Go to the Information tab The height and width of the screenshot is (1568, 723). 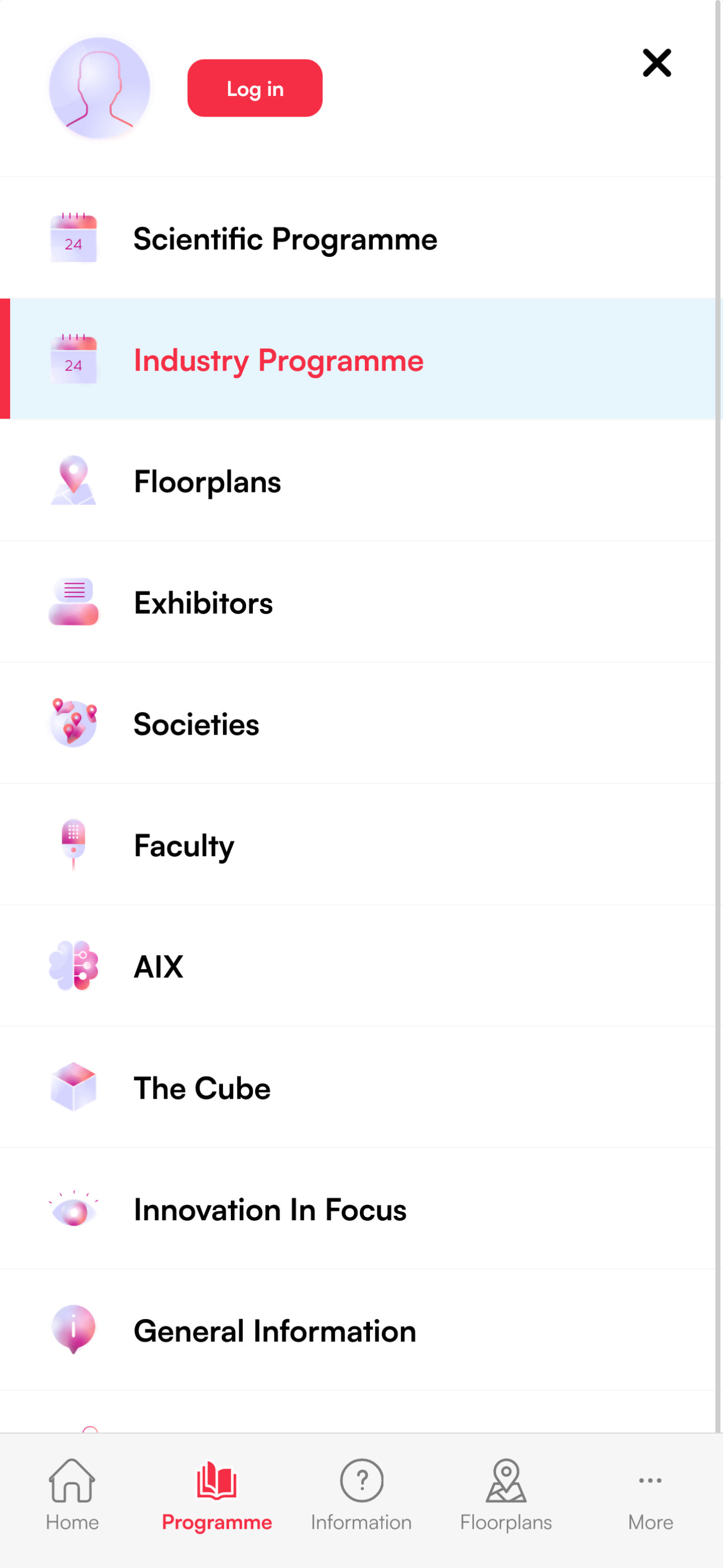361,1495
